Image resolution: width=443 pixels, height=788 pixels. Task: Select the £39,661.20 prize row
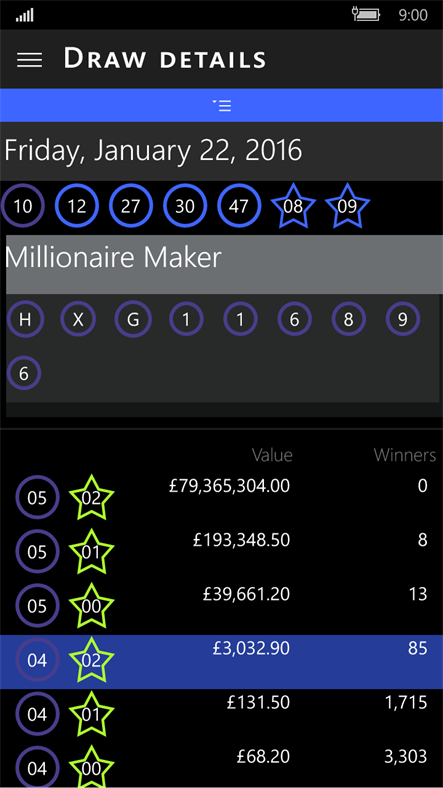click(x=222, y=607)
